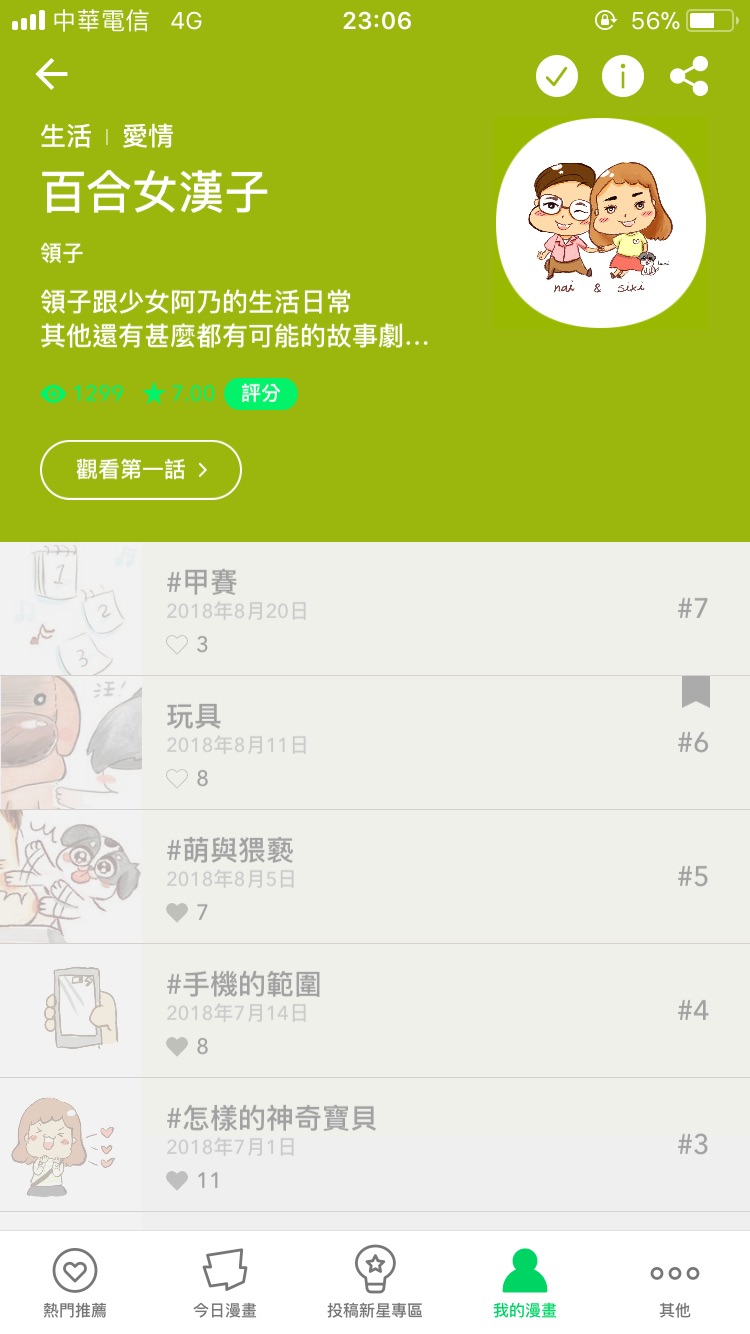Open the 其他 tab
Viewport: 750px width, 1334px height.
click(x=675, y=1283)
